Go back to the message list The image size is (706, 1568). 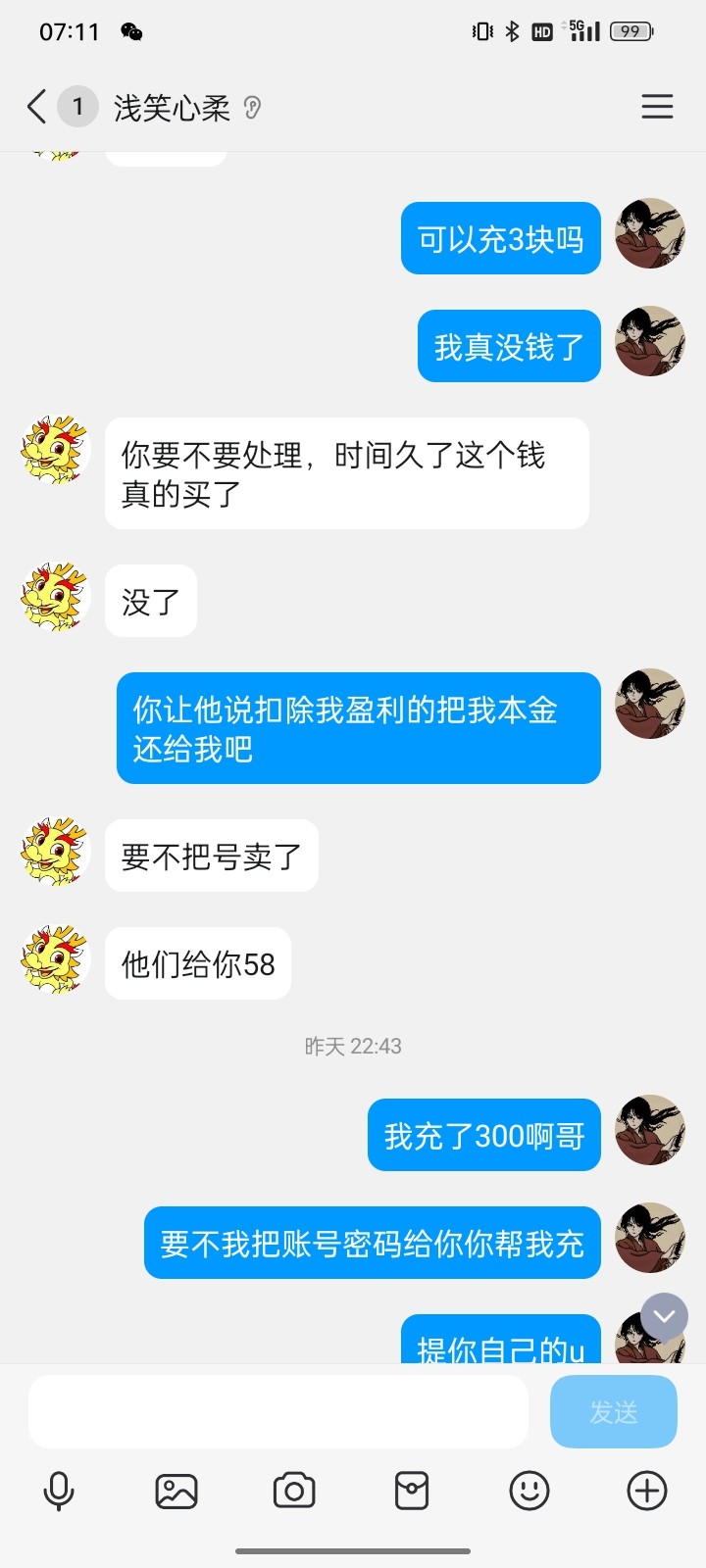pos(37,107)
